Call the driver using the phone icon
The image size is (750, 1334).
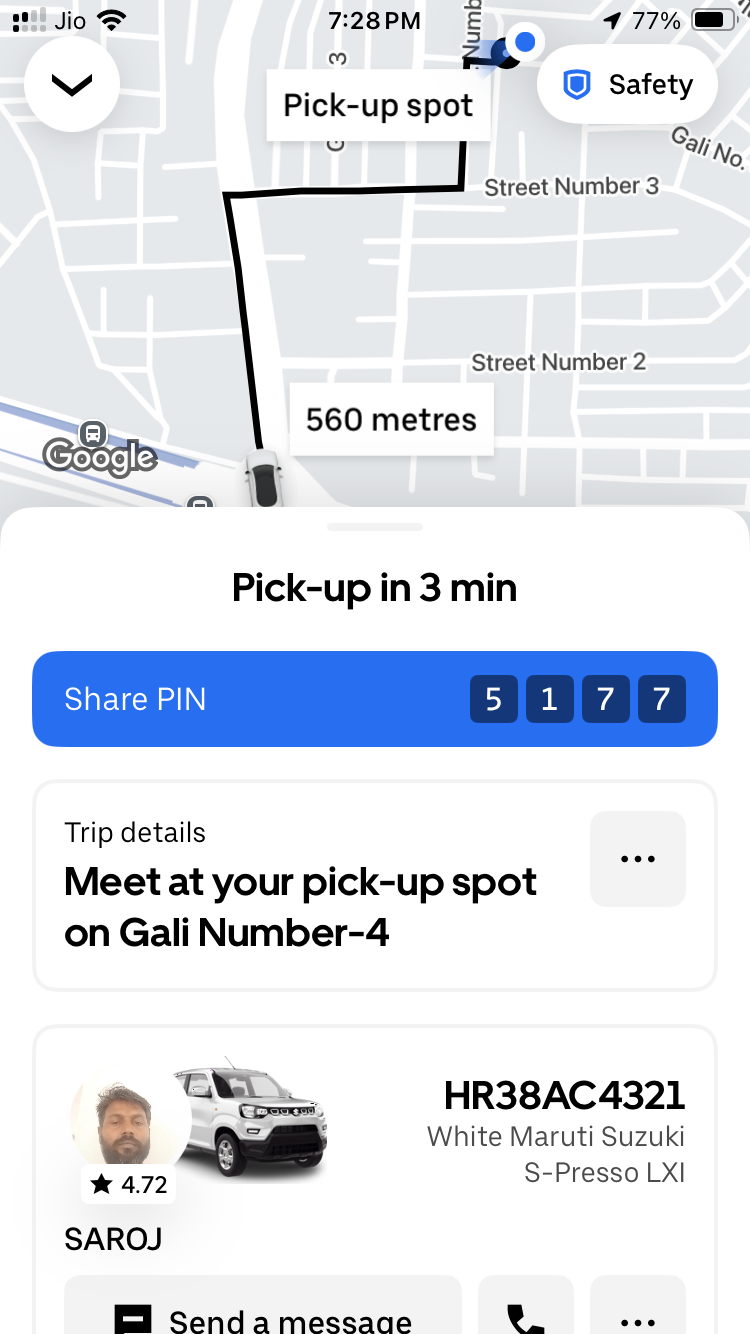[525, 1312]
